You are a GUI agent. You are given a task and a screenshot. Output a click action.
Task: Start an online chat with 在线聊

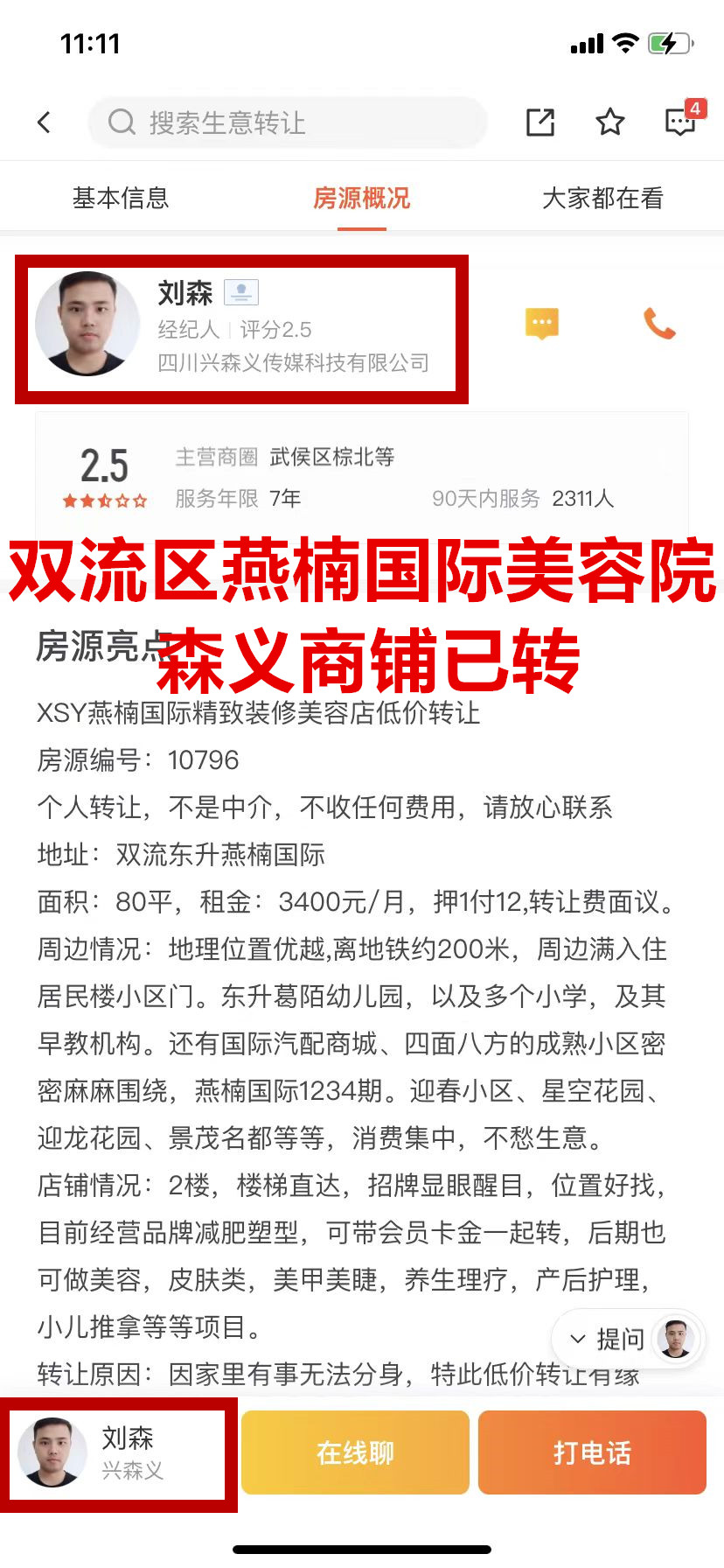coord(355,1452)
